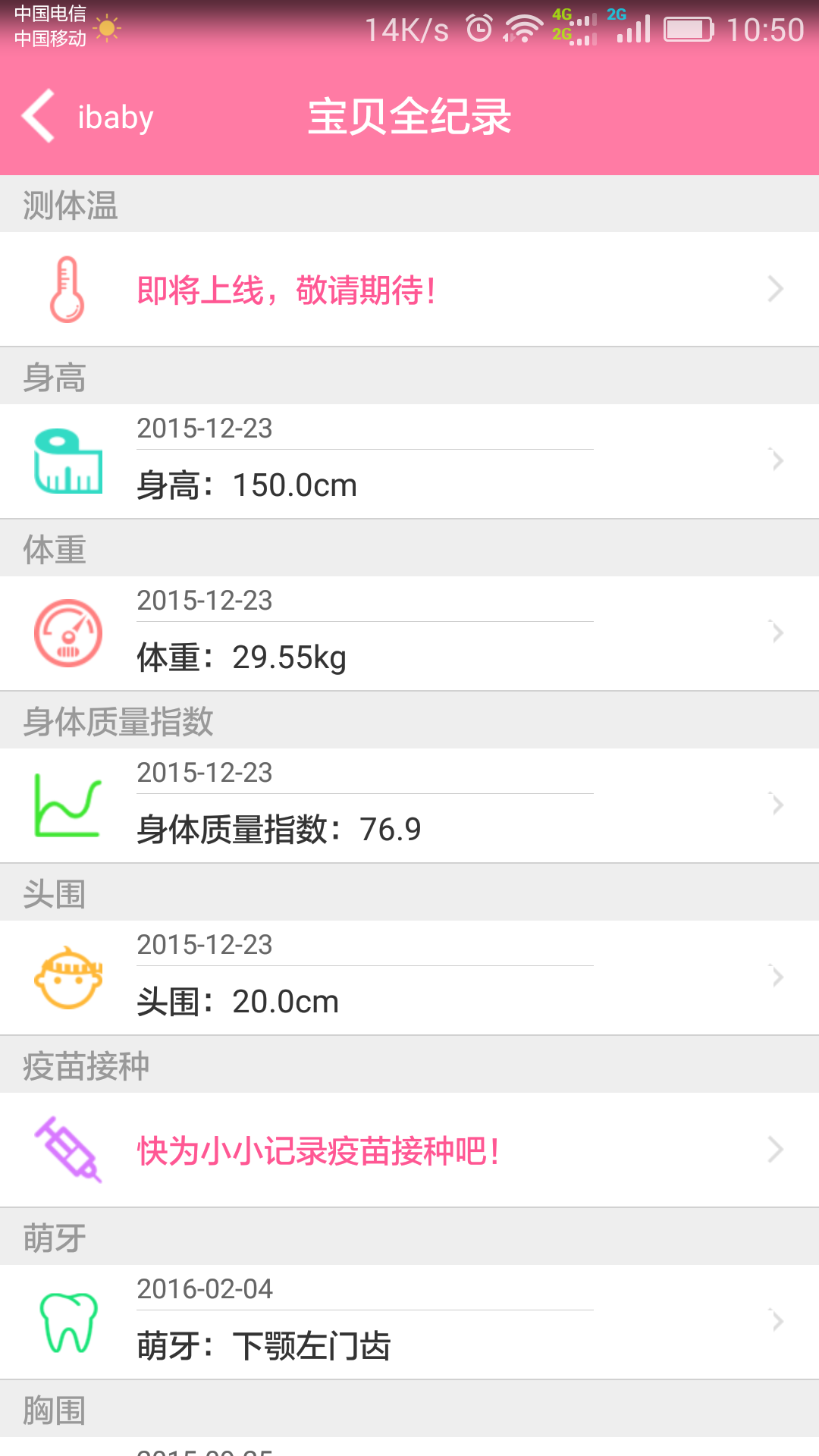
Task: Click the battery indicator in status bar
Action: [x=689, y=27]
